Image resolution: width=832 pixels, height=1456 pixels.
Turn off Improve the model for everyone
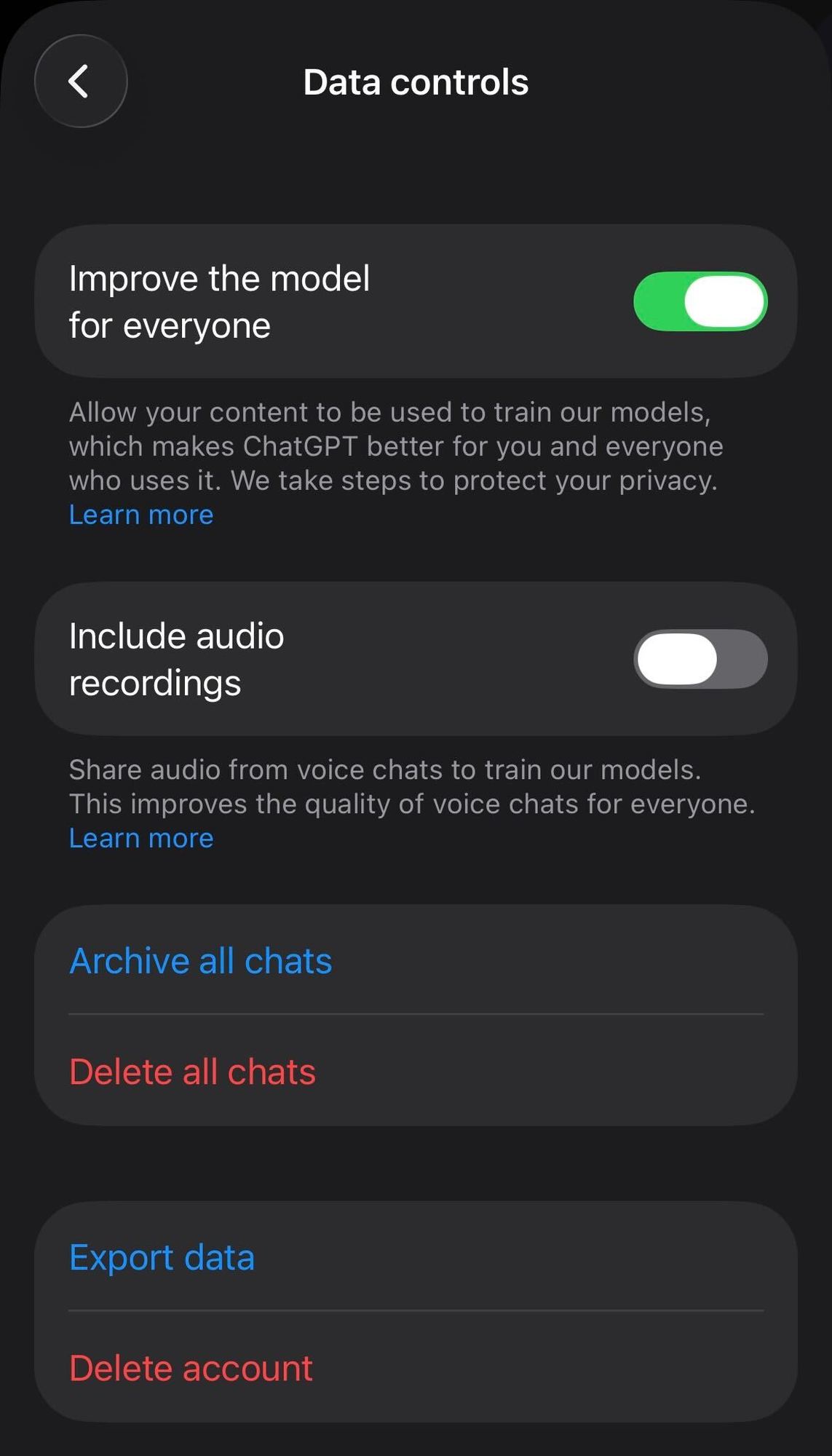[x=700, y=301]
